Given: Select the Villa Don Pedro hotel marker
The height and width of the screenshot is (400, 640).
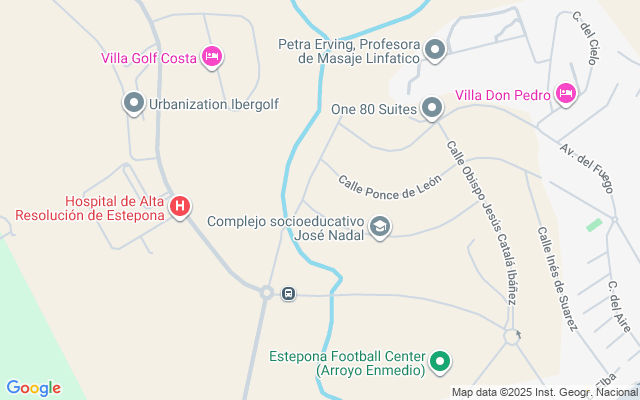Looking at the screenshot, I should (566, 94).
